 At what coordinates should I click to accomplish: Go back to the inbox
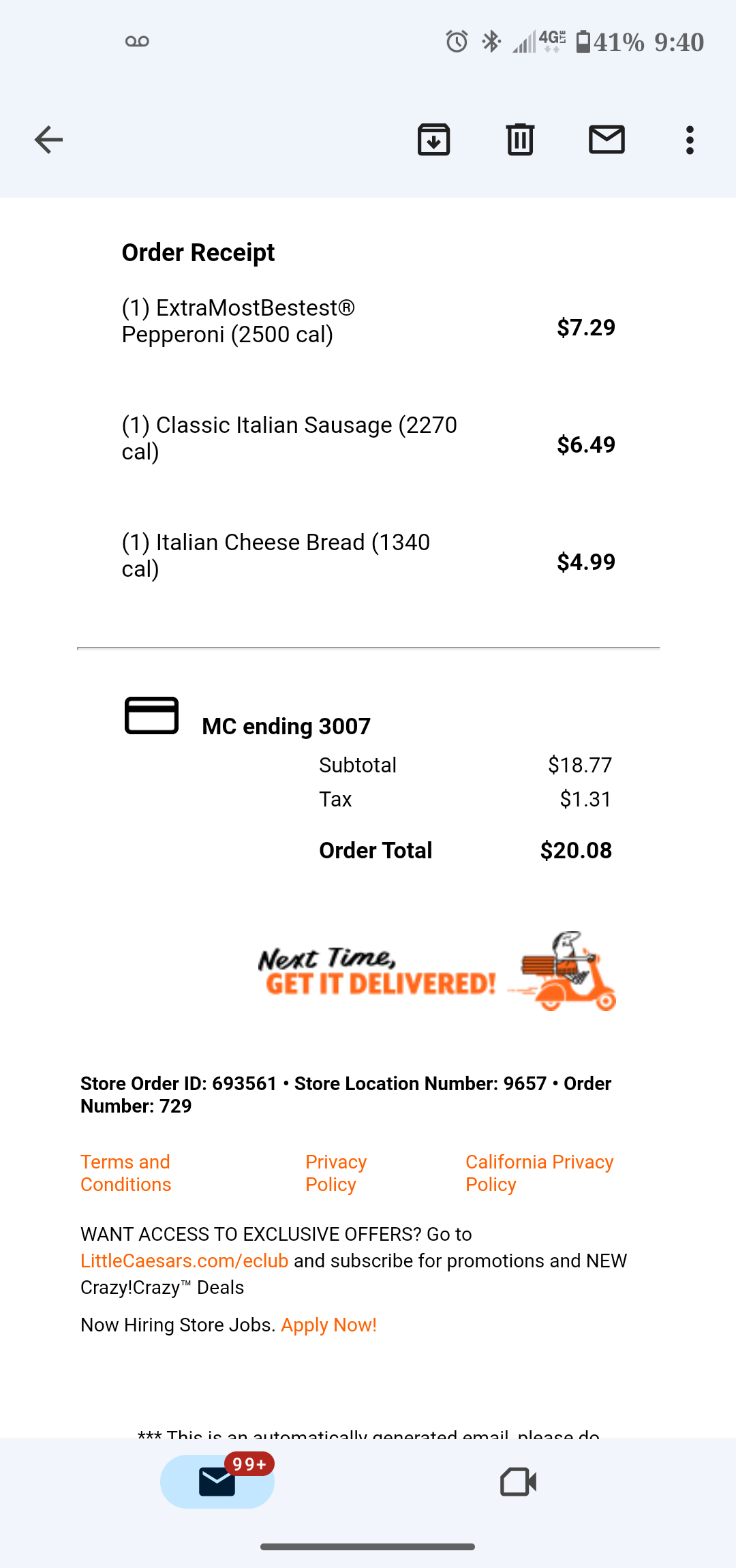[x=48, y=140]
